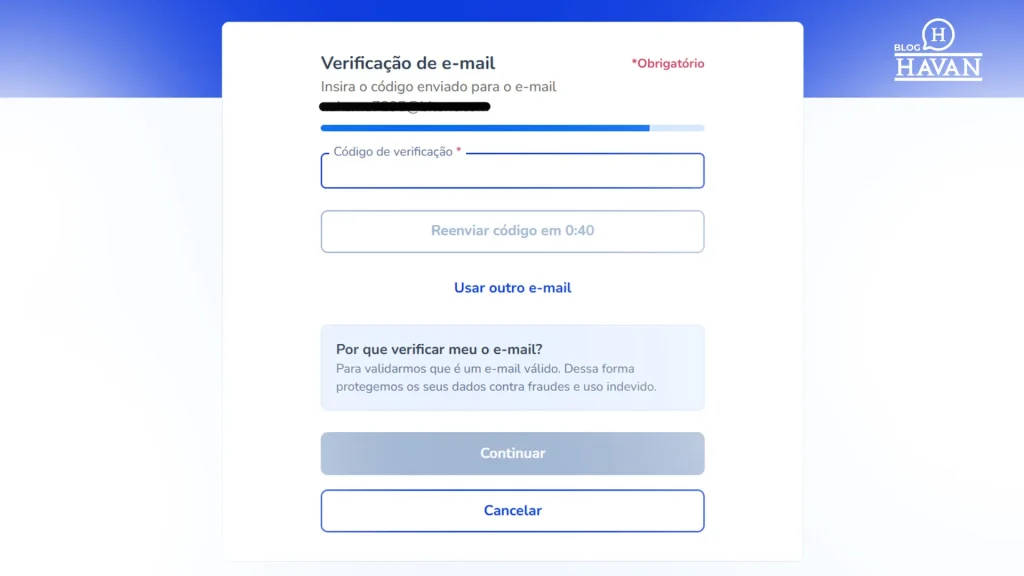This screenshot has height=576, width=1024.
Task: Tap the Continuar button
Action: point(512,453)
